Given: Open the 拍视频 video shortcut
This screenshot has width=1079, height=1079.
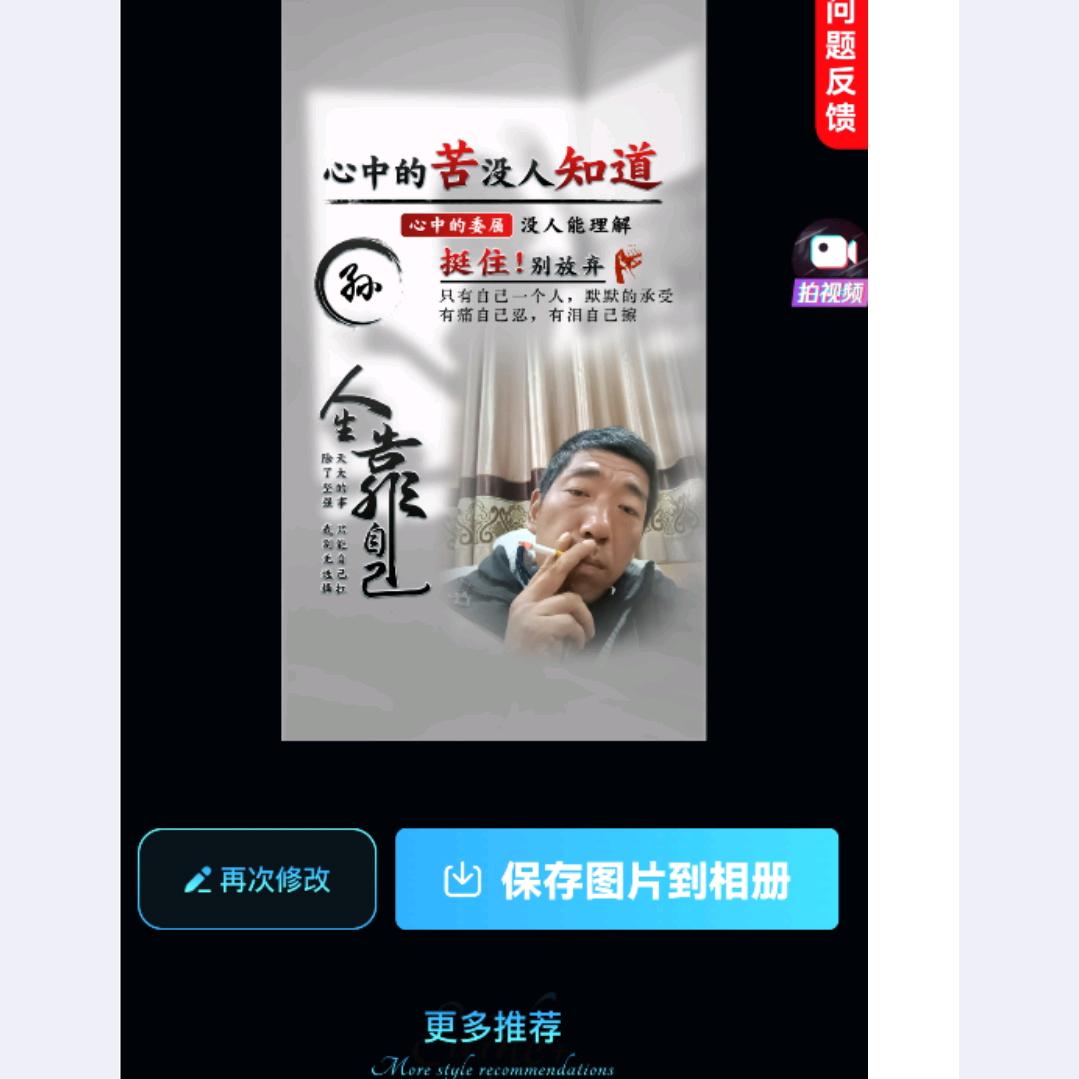Looking at the screenshot, I should click(829, 263).
